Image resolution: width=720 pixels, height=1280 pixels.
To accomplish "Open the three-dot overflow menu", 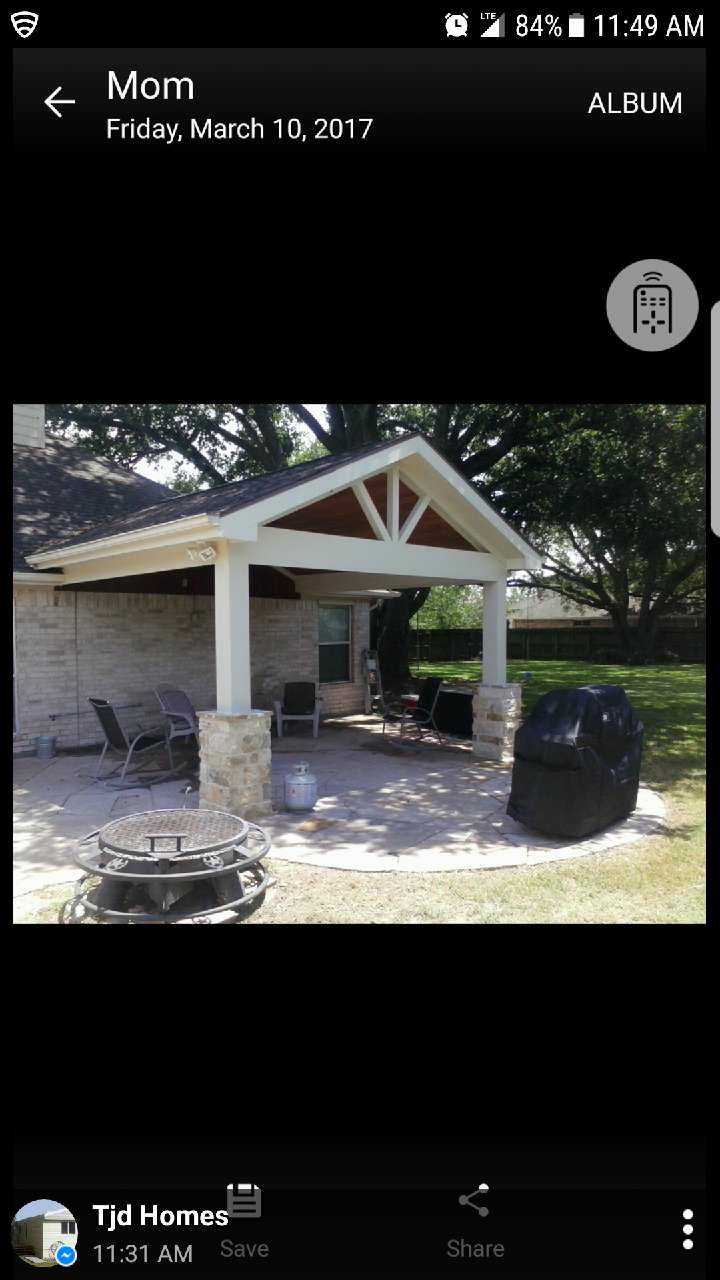I will 687,1229.
